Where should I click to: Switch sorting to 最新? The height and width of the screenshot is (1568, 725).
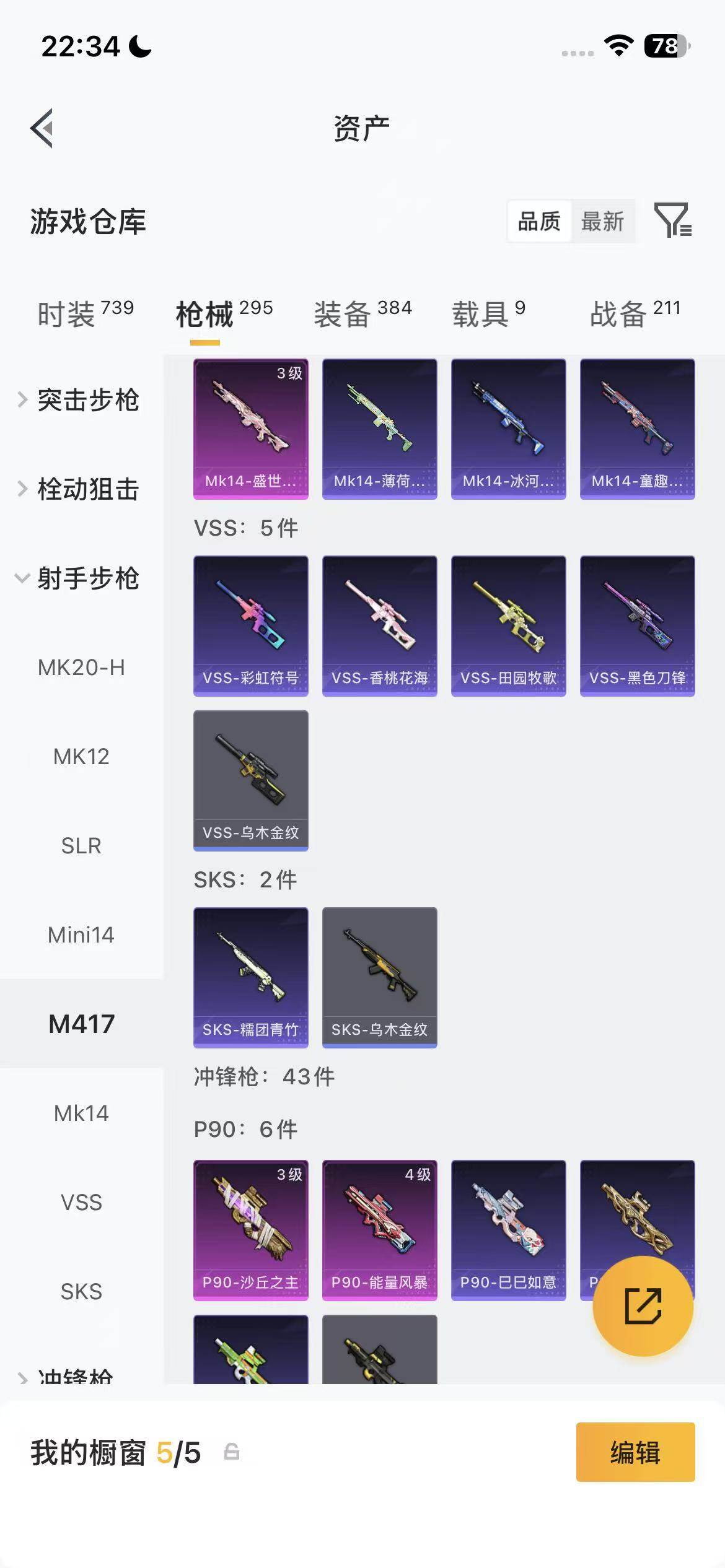[603, 221]
